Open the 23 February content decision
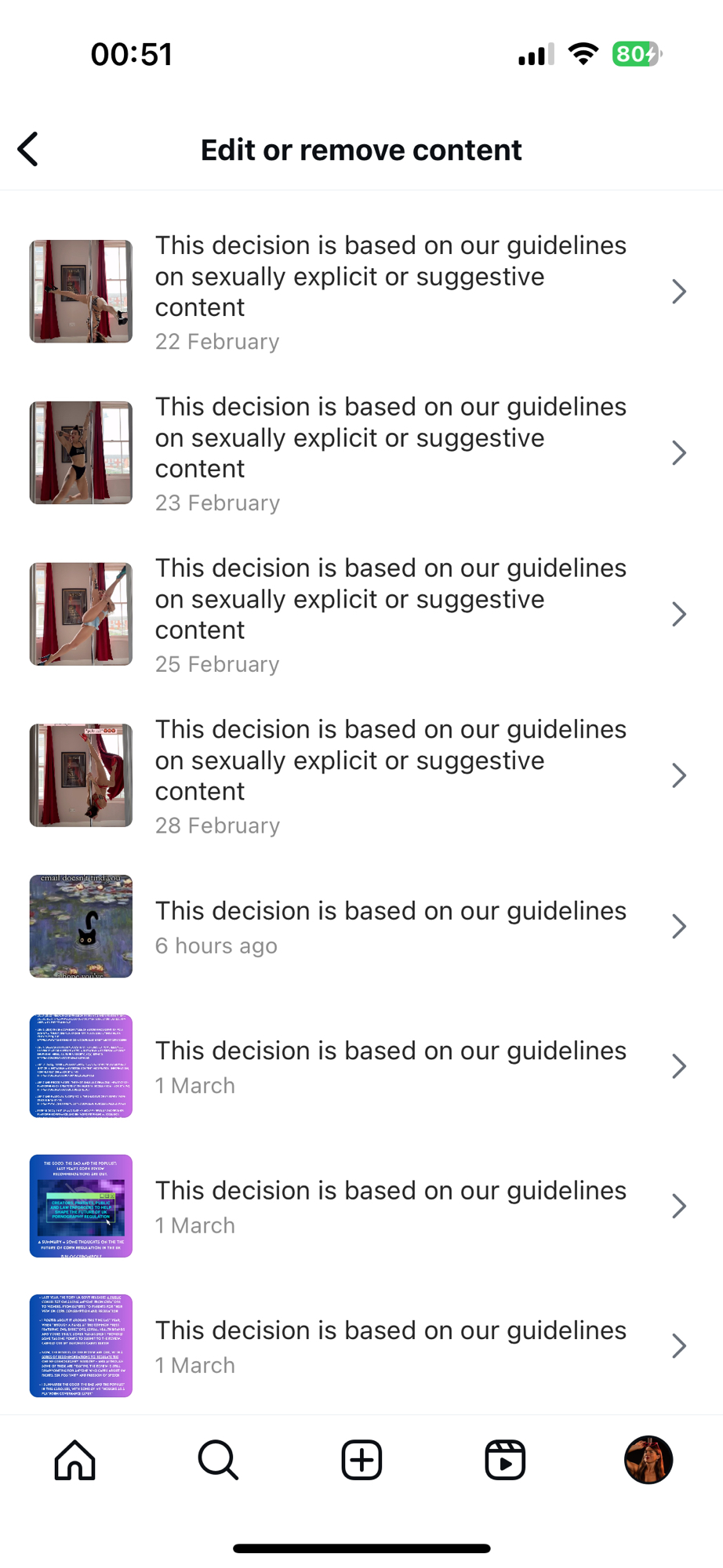This screenshot has width=723, height=1568. click(361, 453)
